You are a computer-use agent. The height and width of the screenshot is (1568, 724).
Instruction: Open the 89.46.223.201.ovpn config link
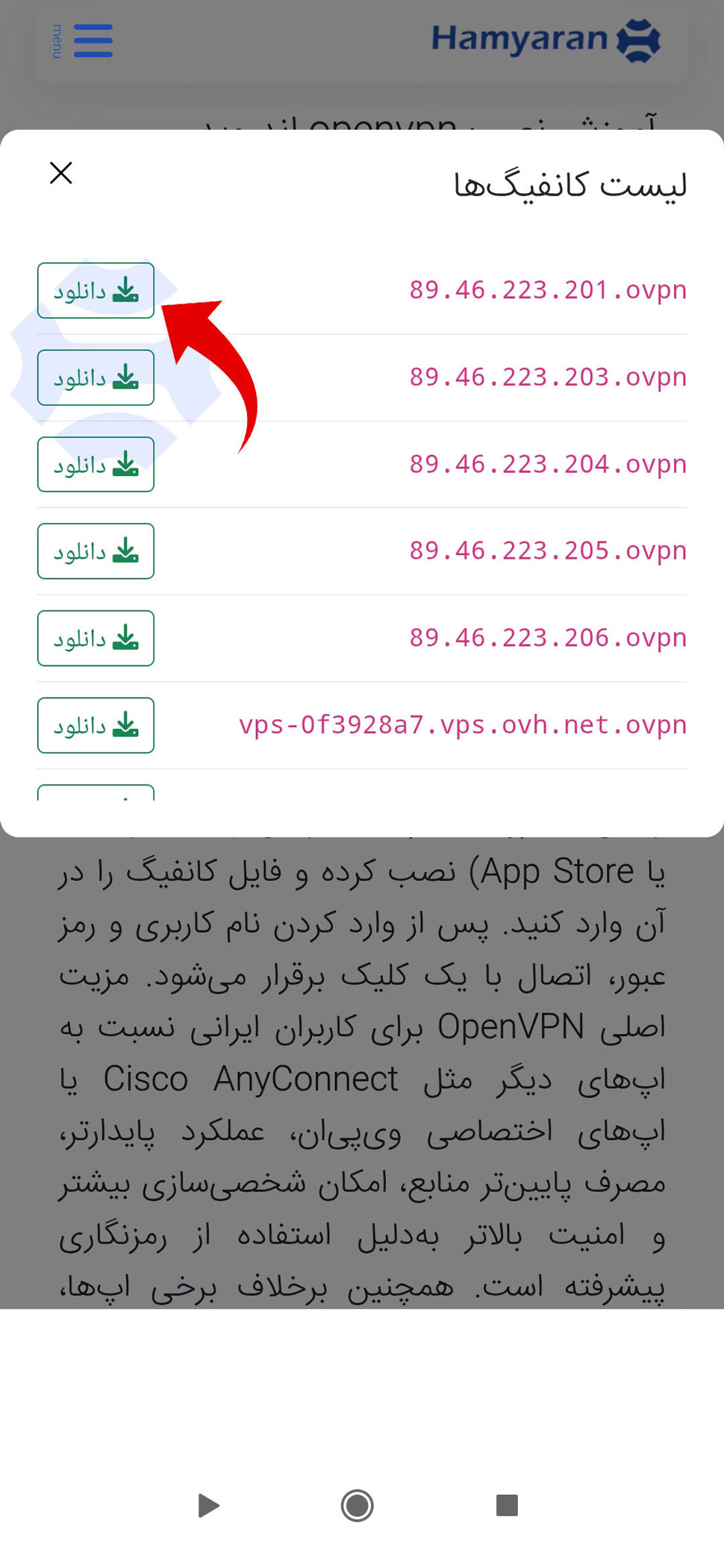547,290
